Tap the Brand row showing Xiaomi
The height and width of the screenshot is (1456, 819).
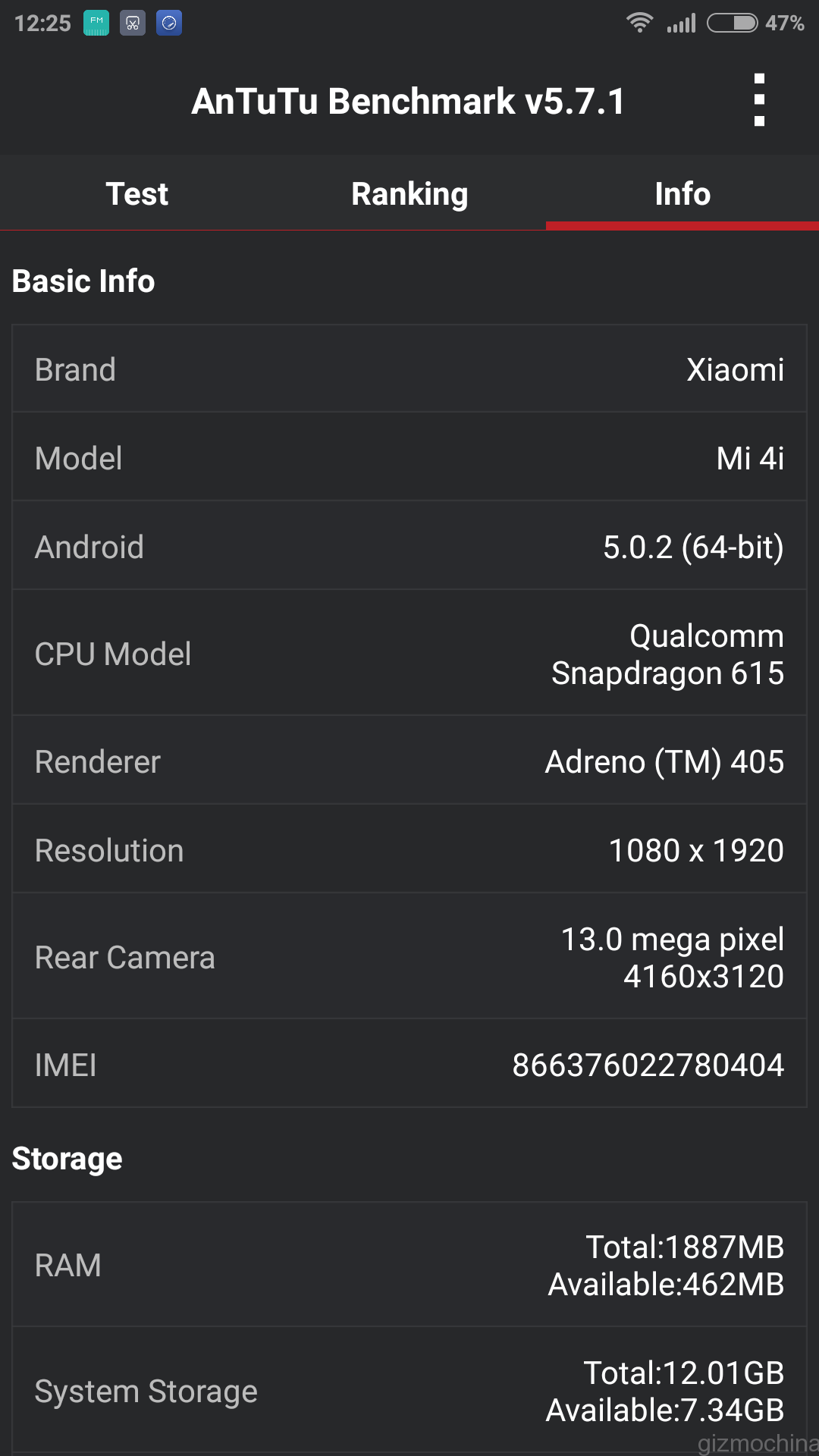[x=409, y=369]
